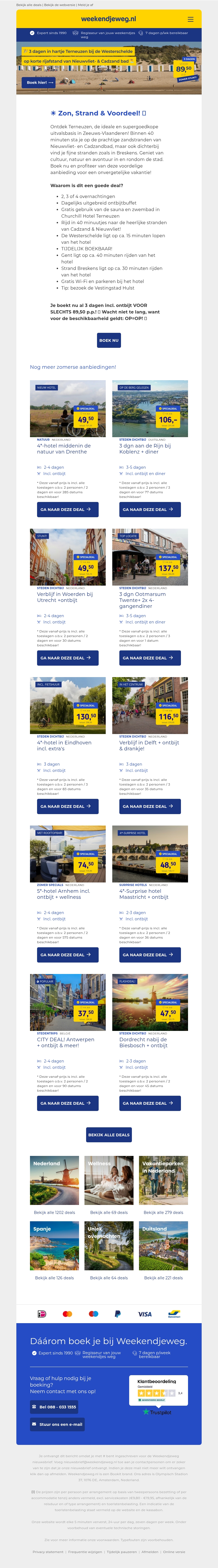Open the hamburger menu
218x1568 pixels.
tap(190, 19)
